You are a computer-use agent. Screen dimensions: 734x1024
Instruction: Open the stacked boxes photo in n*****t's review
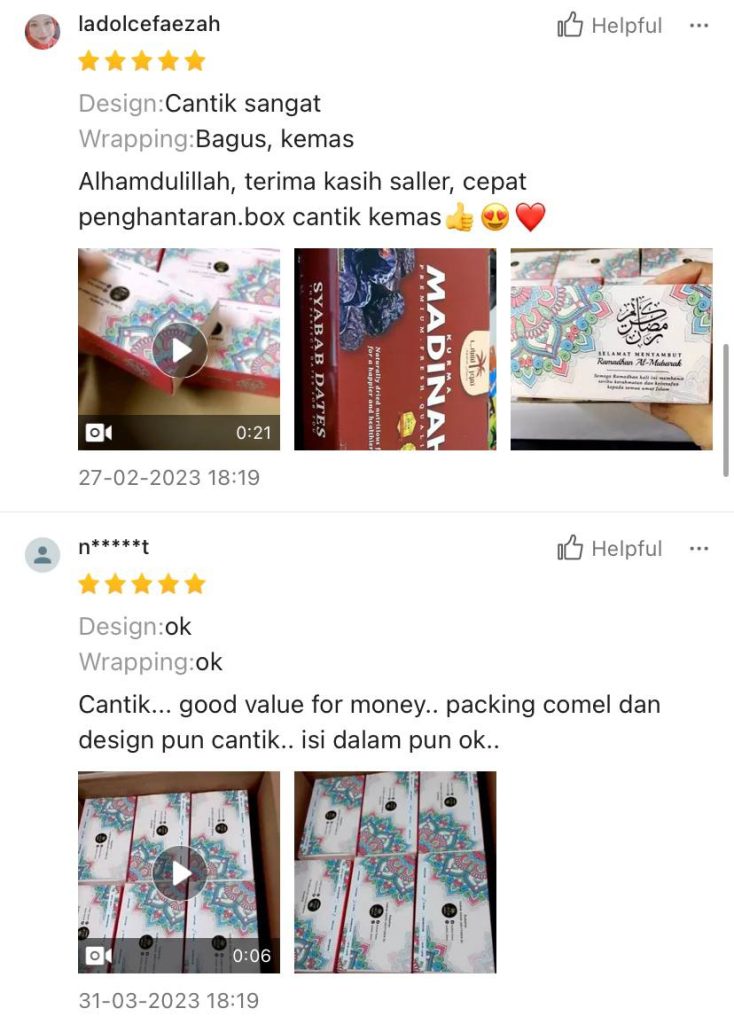coord(395,872)
